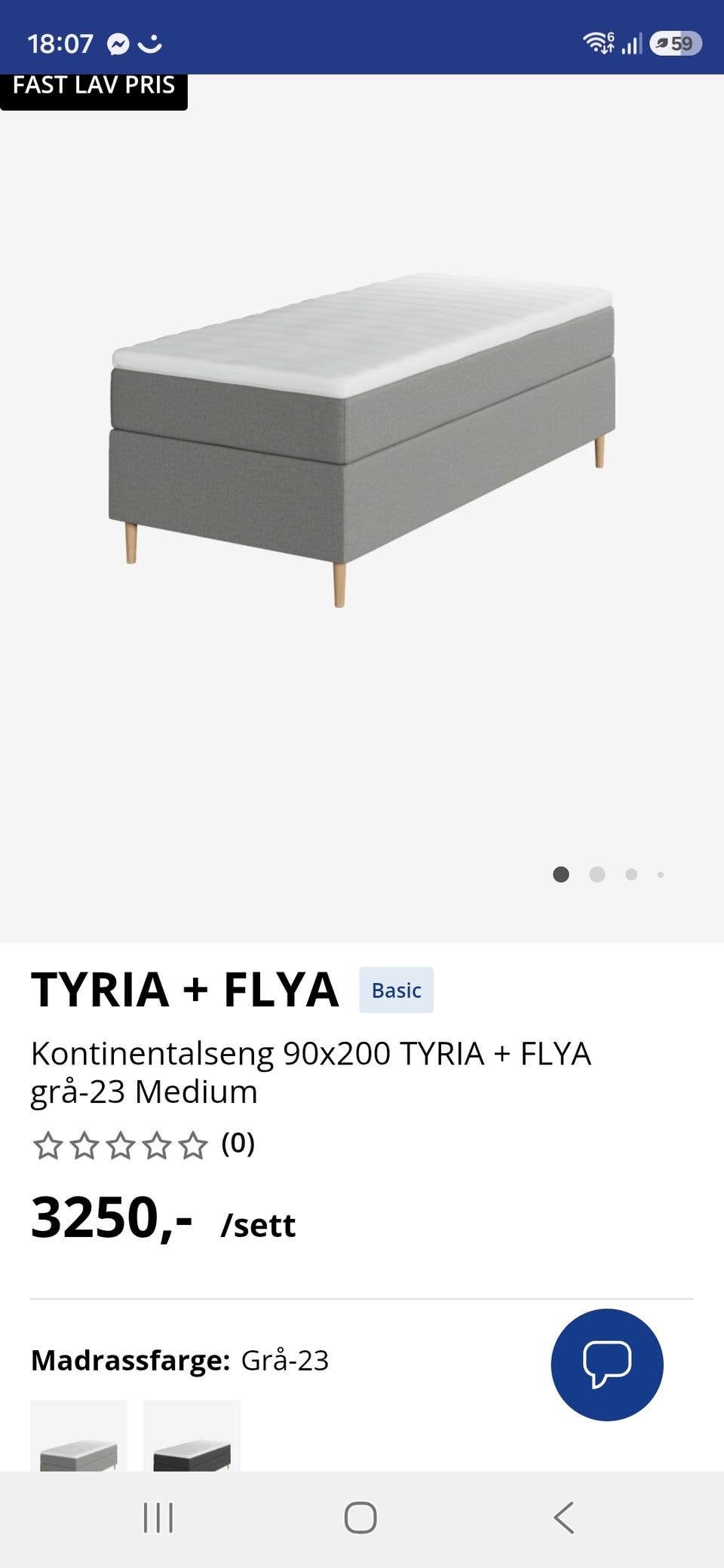Go back with the system back button
Image resolution: width=724 pixels, height=1568 pixels.
coord(564,1517)
